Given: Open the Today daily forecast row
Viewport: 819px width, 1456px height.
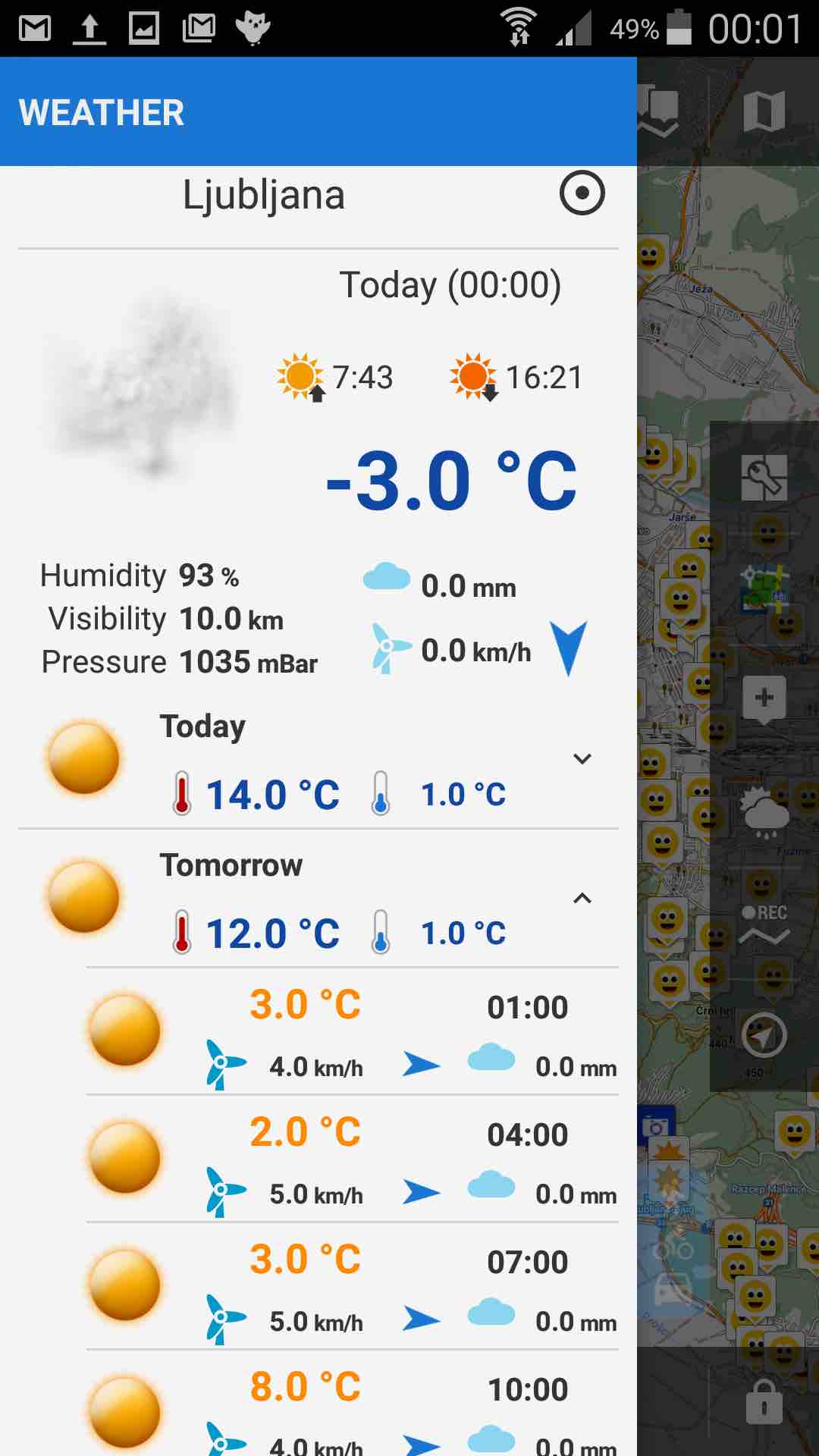Looking at the screenshot, I should (x=318, y=761).
